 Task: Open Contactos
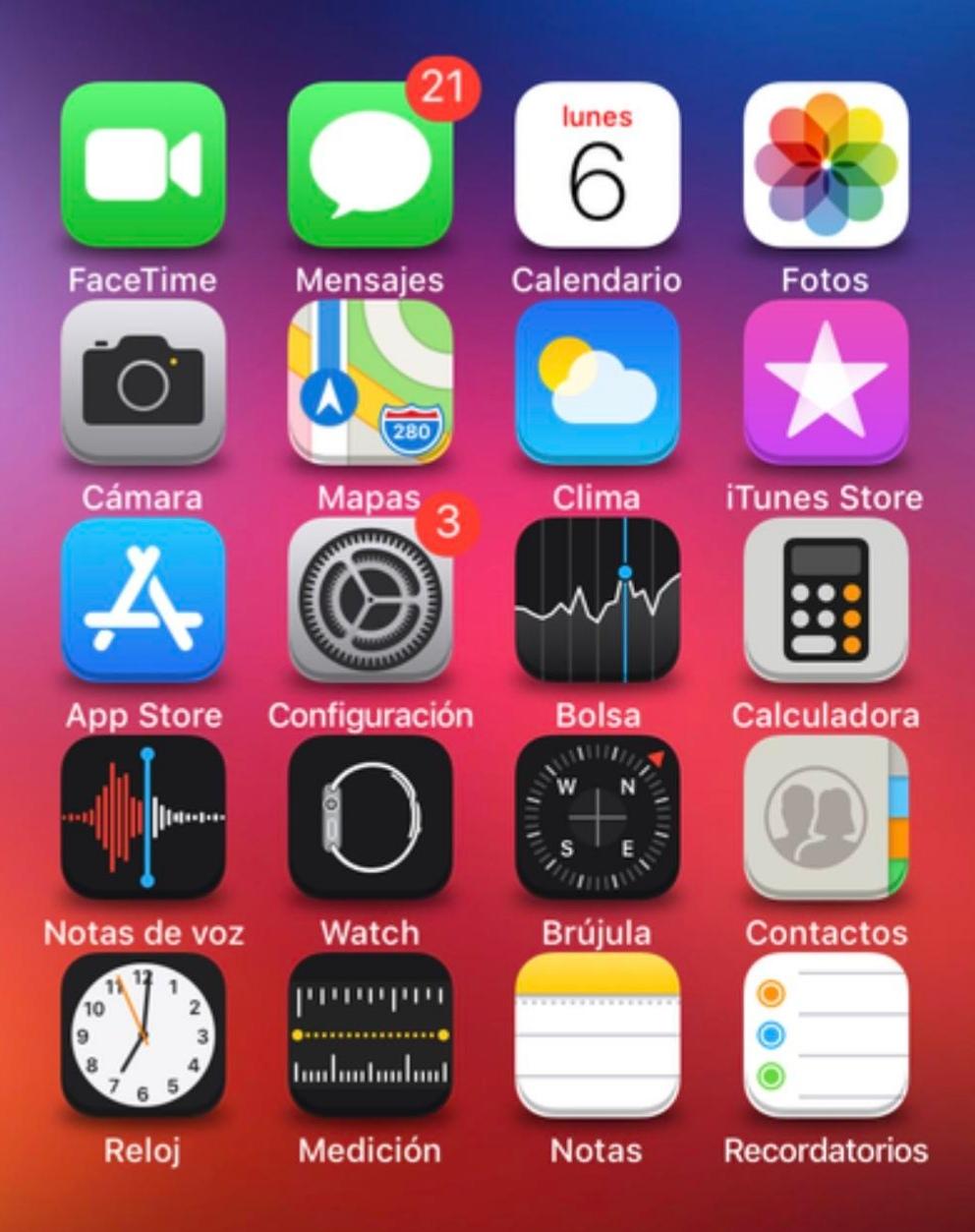pos(826,818)
